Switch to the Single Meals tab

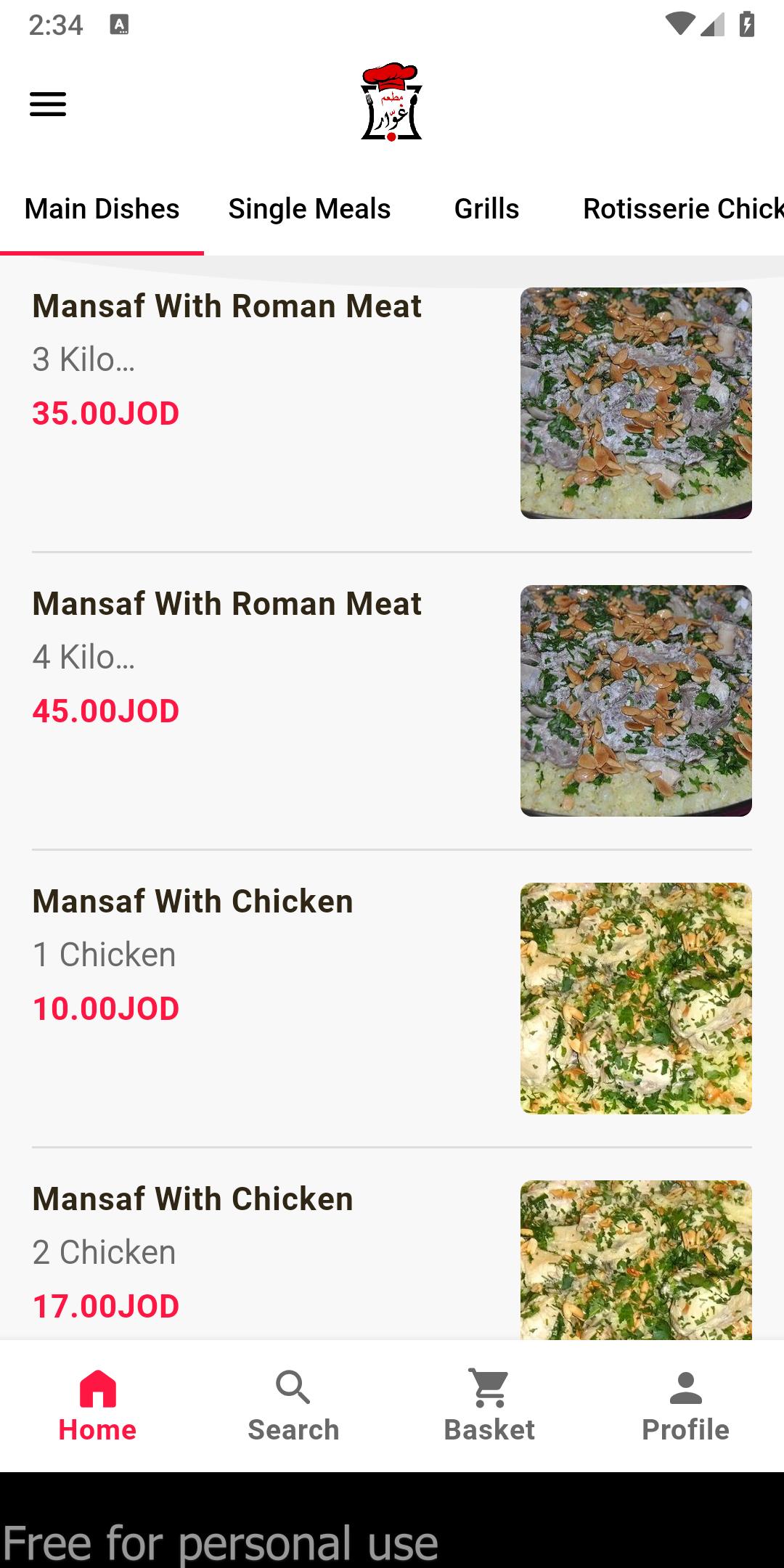pos(309,209)
